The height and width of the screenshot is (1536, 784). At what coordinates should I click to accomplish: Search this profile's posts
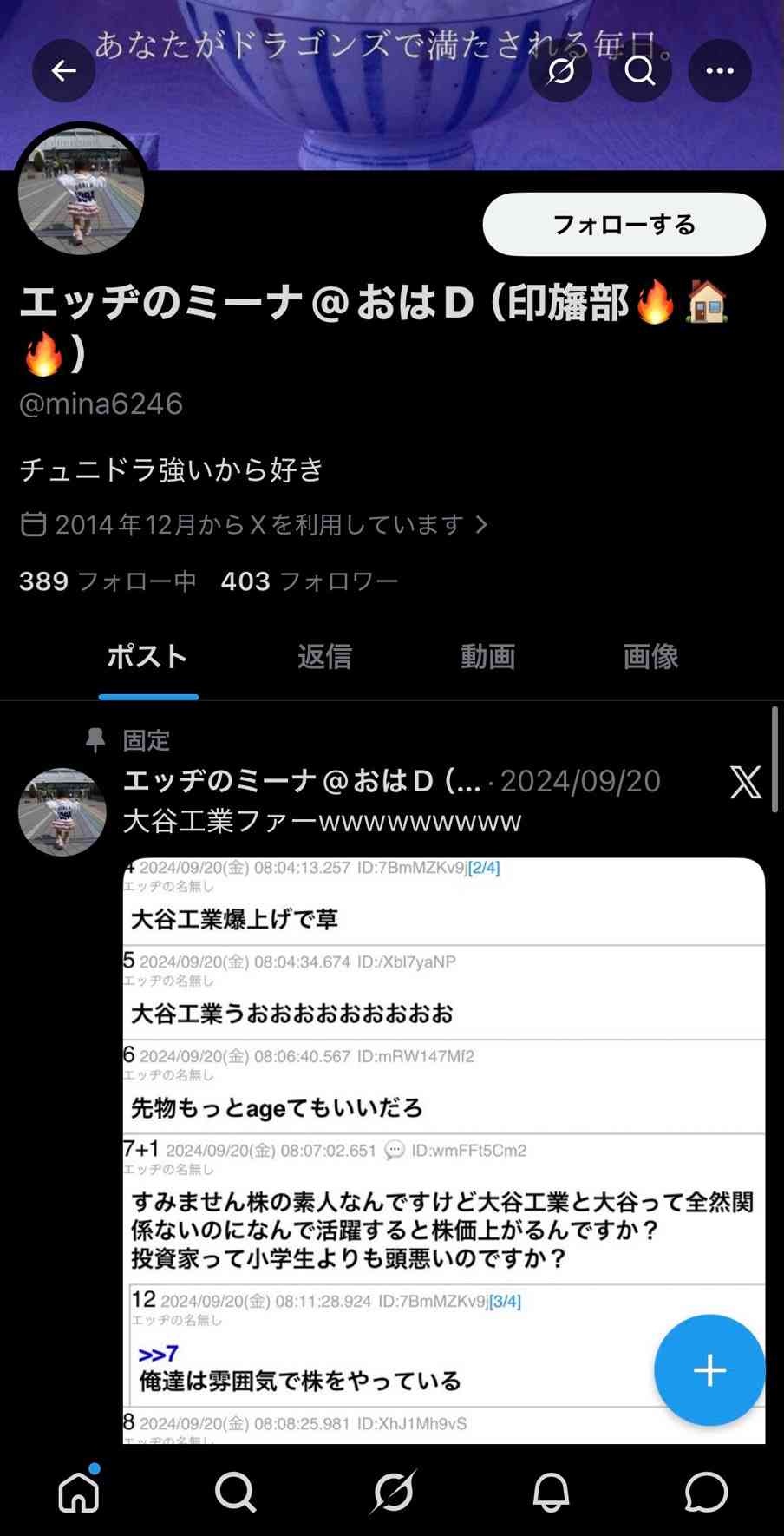640,71
